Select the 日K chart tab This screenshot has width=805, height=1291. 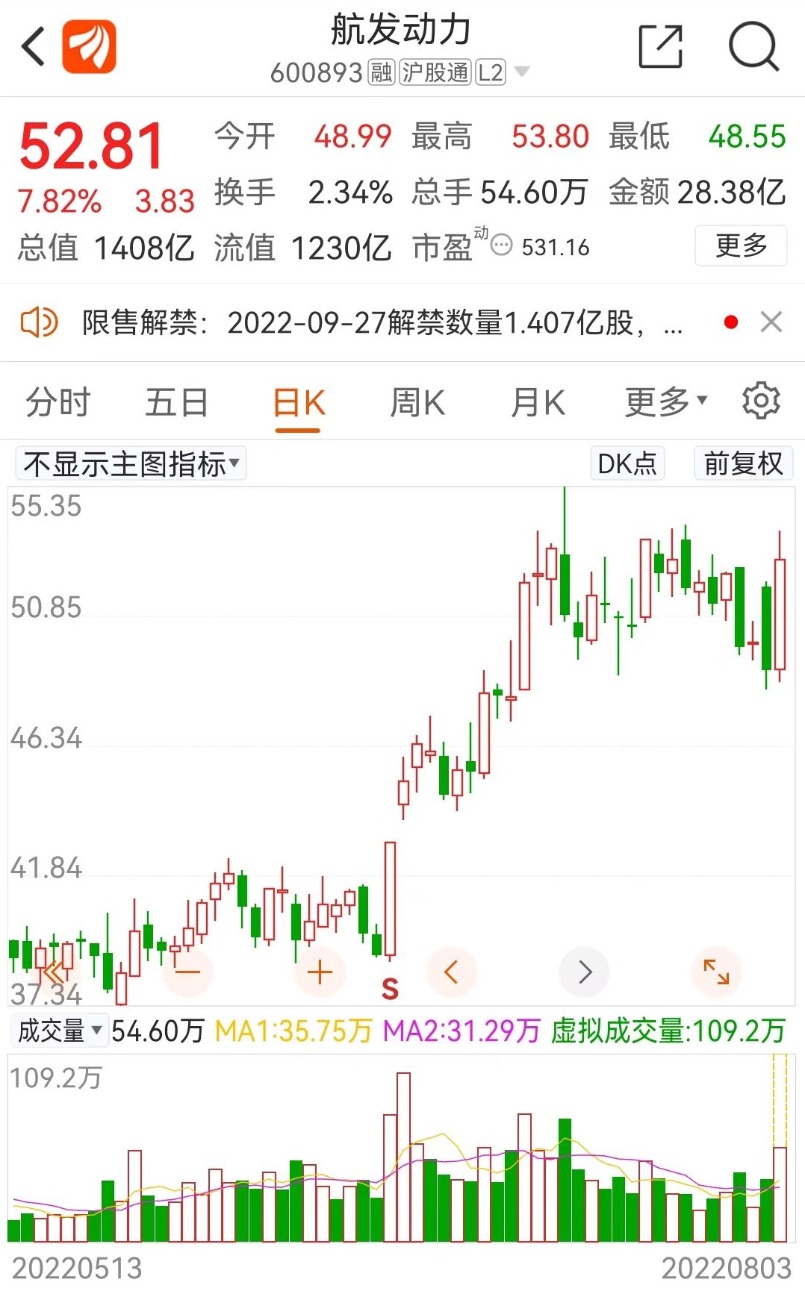298,403
